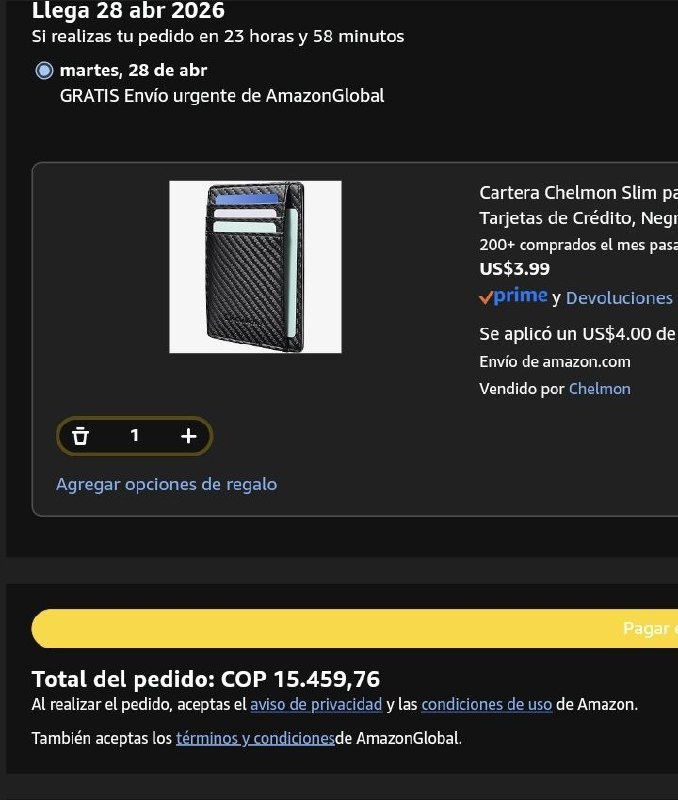Open the Devoluciones link
This screenshot has width=678, height=800.
(x=619, y=298)
